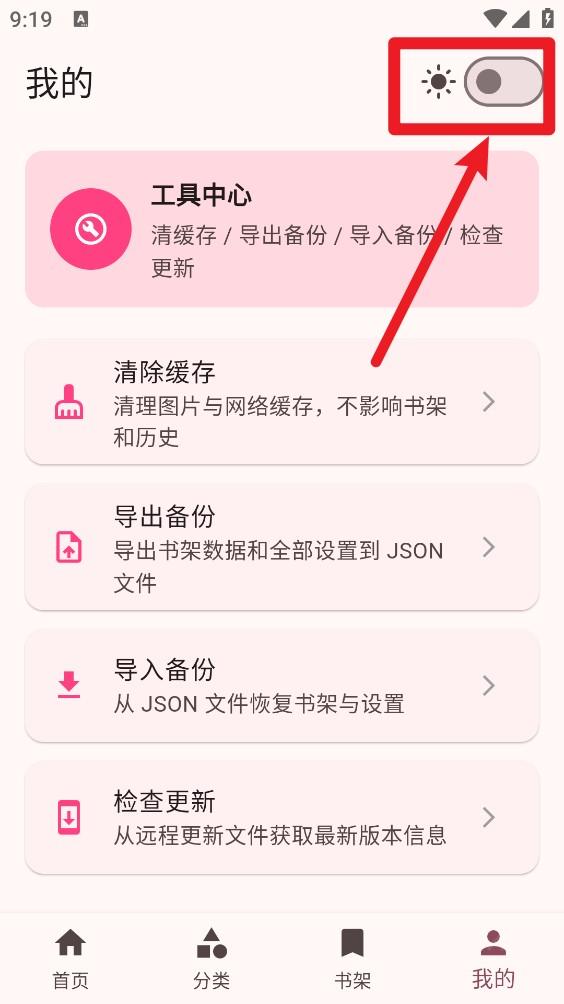Screen dimensions: 564x1004
Task: Open the 工具中心 card
Action: (x=282, y=229)
